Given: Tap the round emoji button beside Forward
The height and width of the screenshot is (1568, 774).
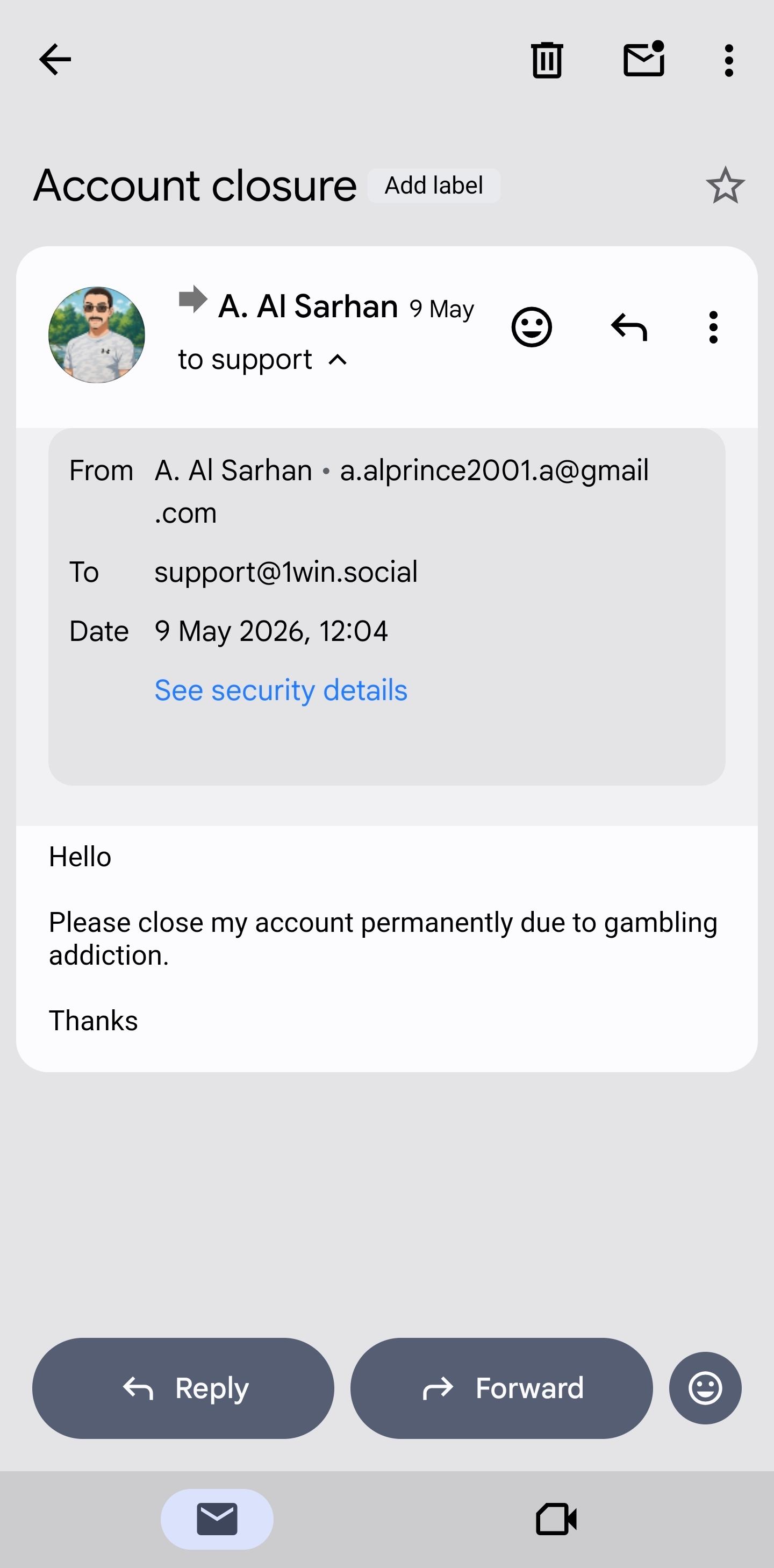Looking at the screenshot, I should 705,1388.
